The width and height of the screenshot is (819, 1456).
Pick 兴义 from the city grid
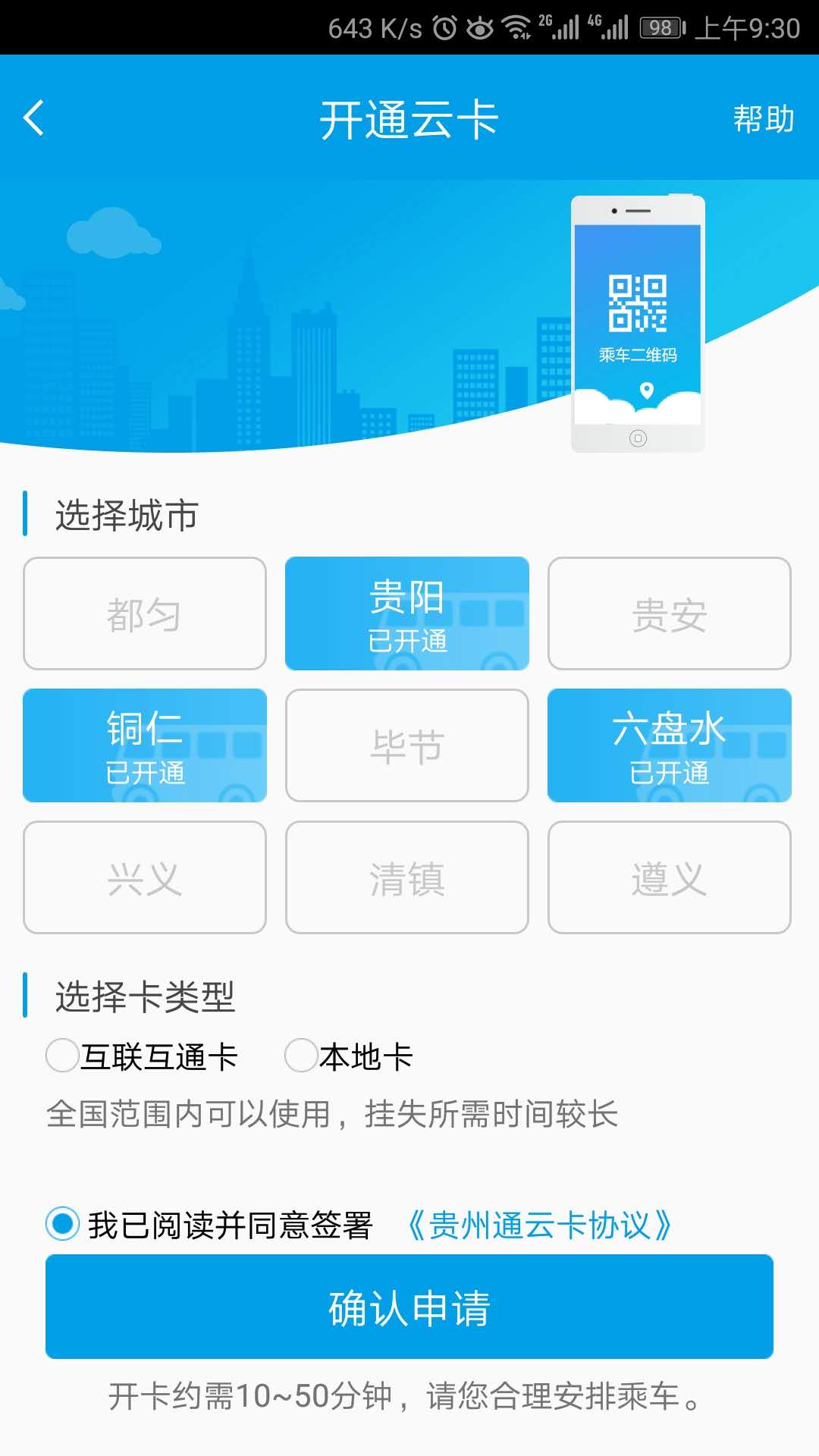[143, 877]
